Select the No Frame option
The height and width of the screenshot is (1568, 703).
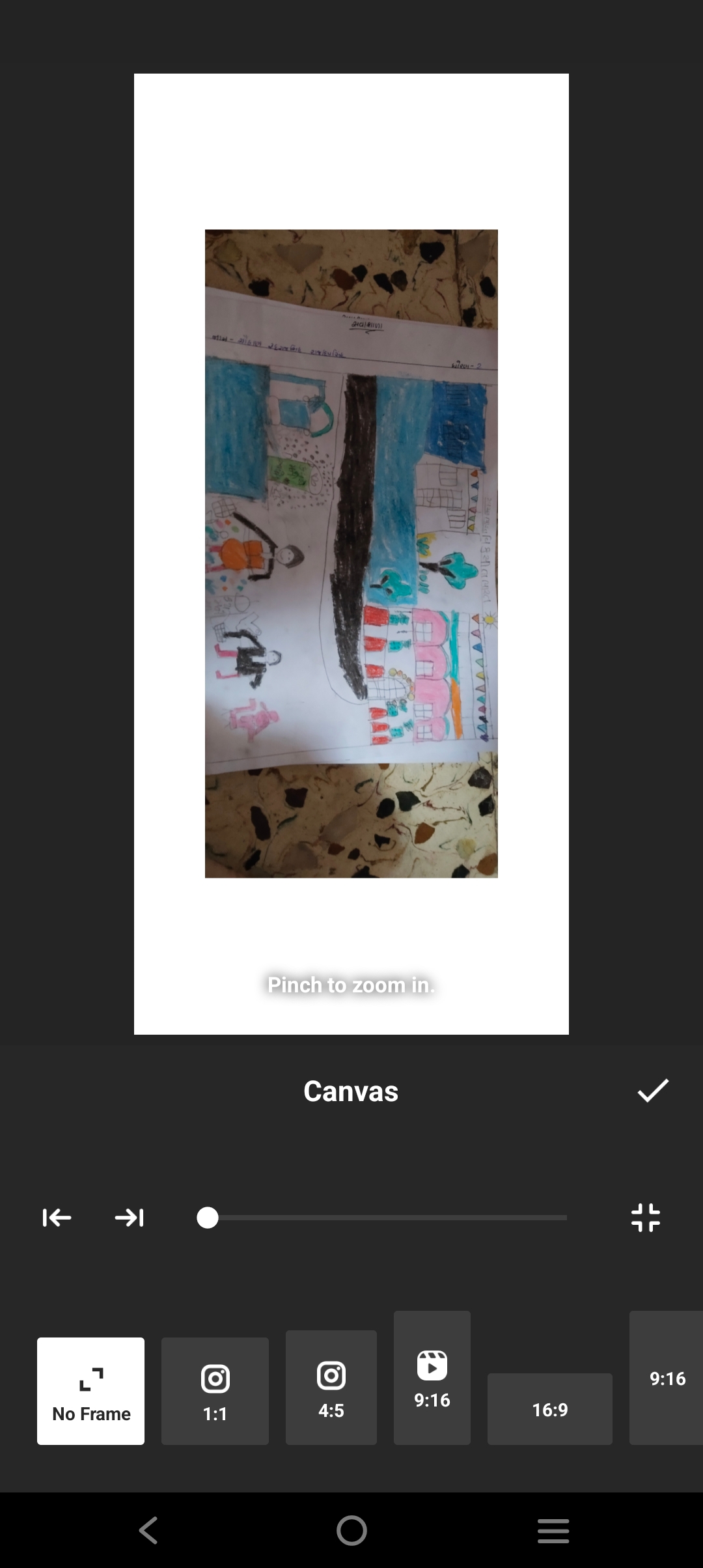tap(91, 1391)
